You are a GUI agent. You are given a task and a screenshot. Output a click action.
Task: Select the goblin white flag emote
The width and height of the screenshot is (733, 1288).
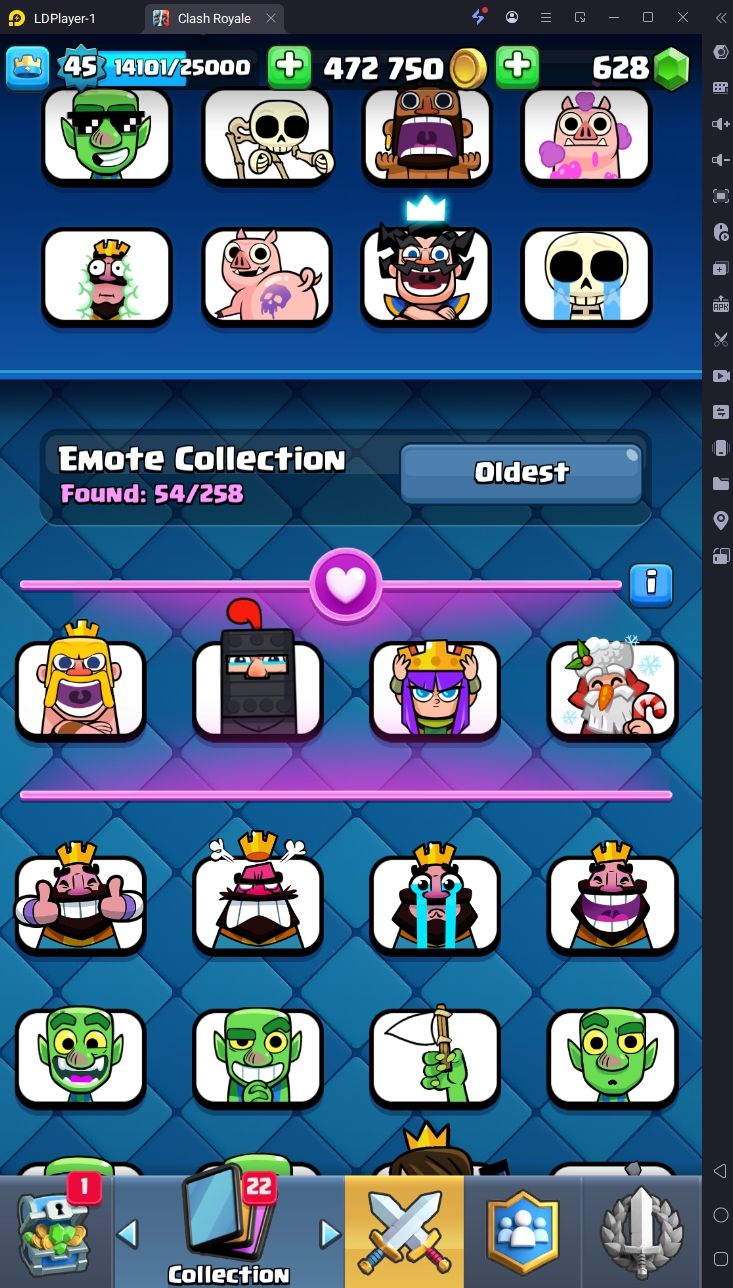434,1056
